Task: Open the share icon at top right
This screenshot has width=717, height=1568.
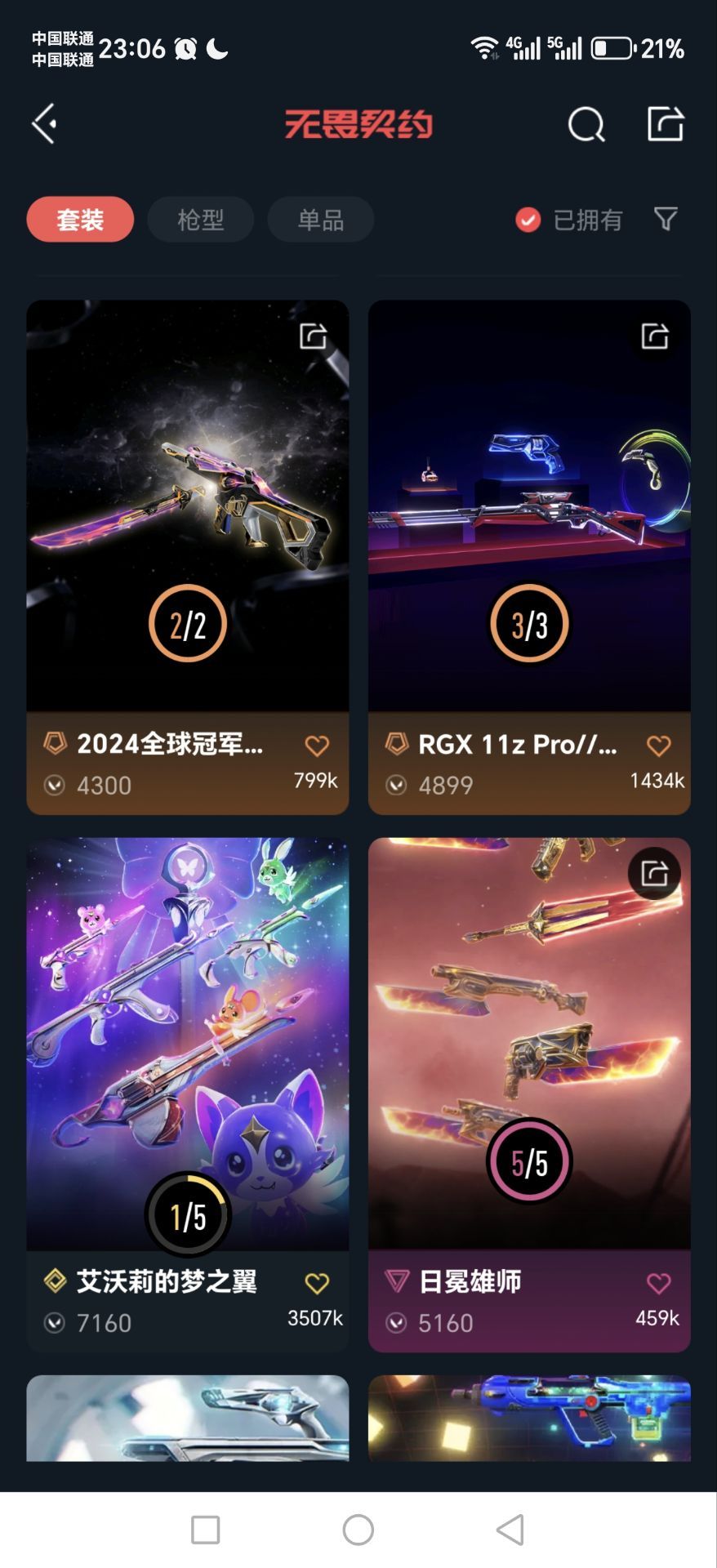Action: coord(665,124)
